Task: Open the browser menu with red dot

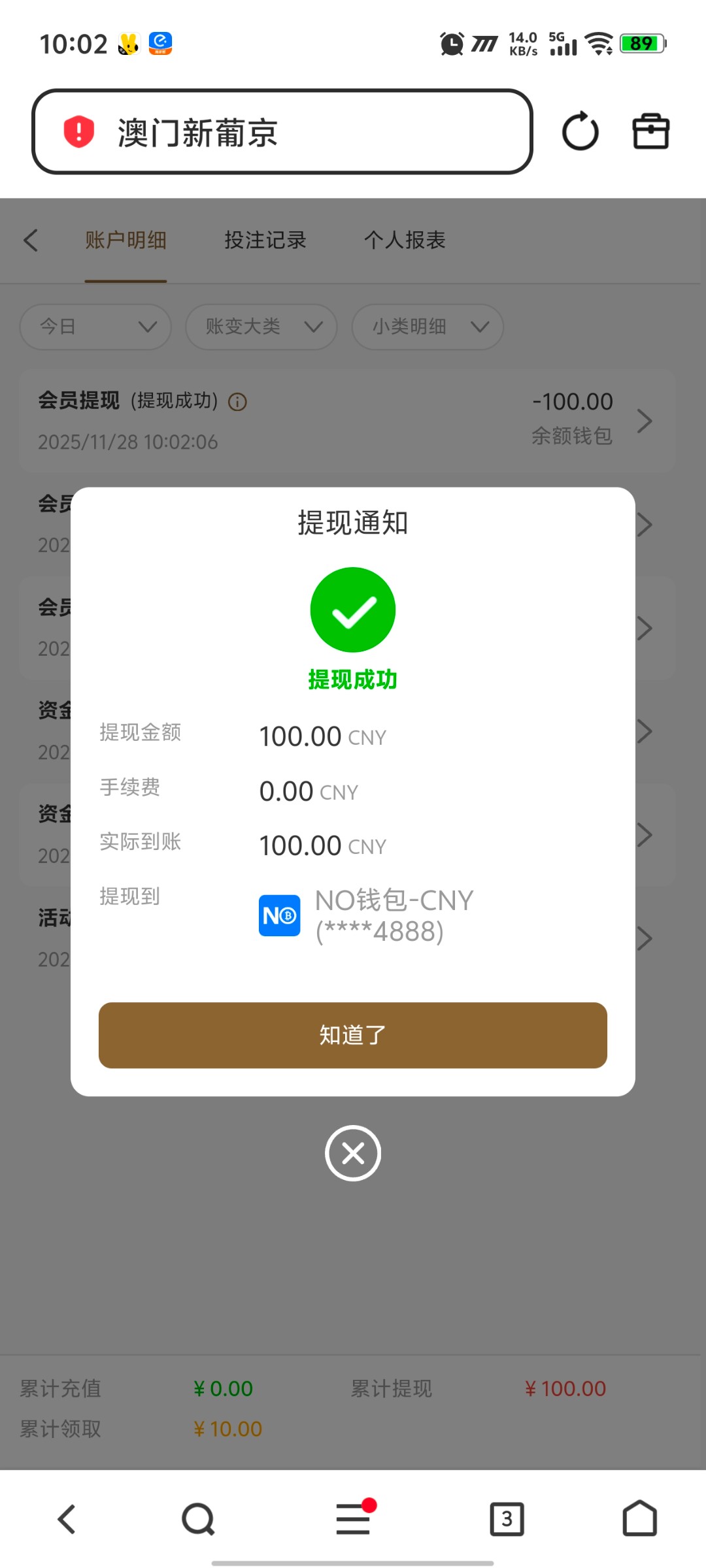Action: click(x=353, y=1519)
